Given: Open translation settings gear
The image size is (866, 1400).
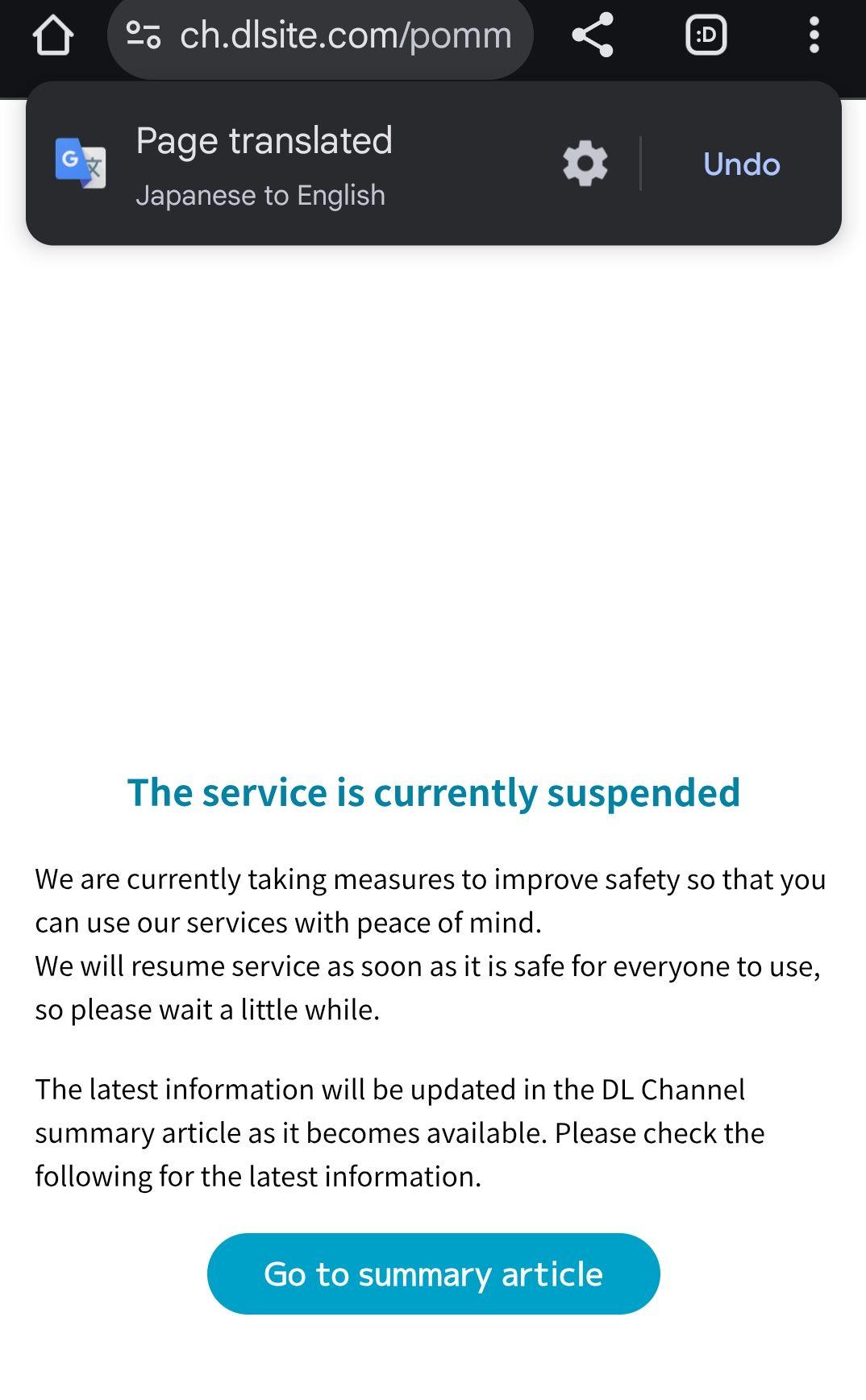Looking at the screenshot, I should pos(585,164).
